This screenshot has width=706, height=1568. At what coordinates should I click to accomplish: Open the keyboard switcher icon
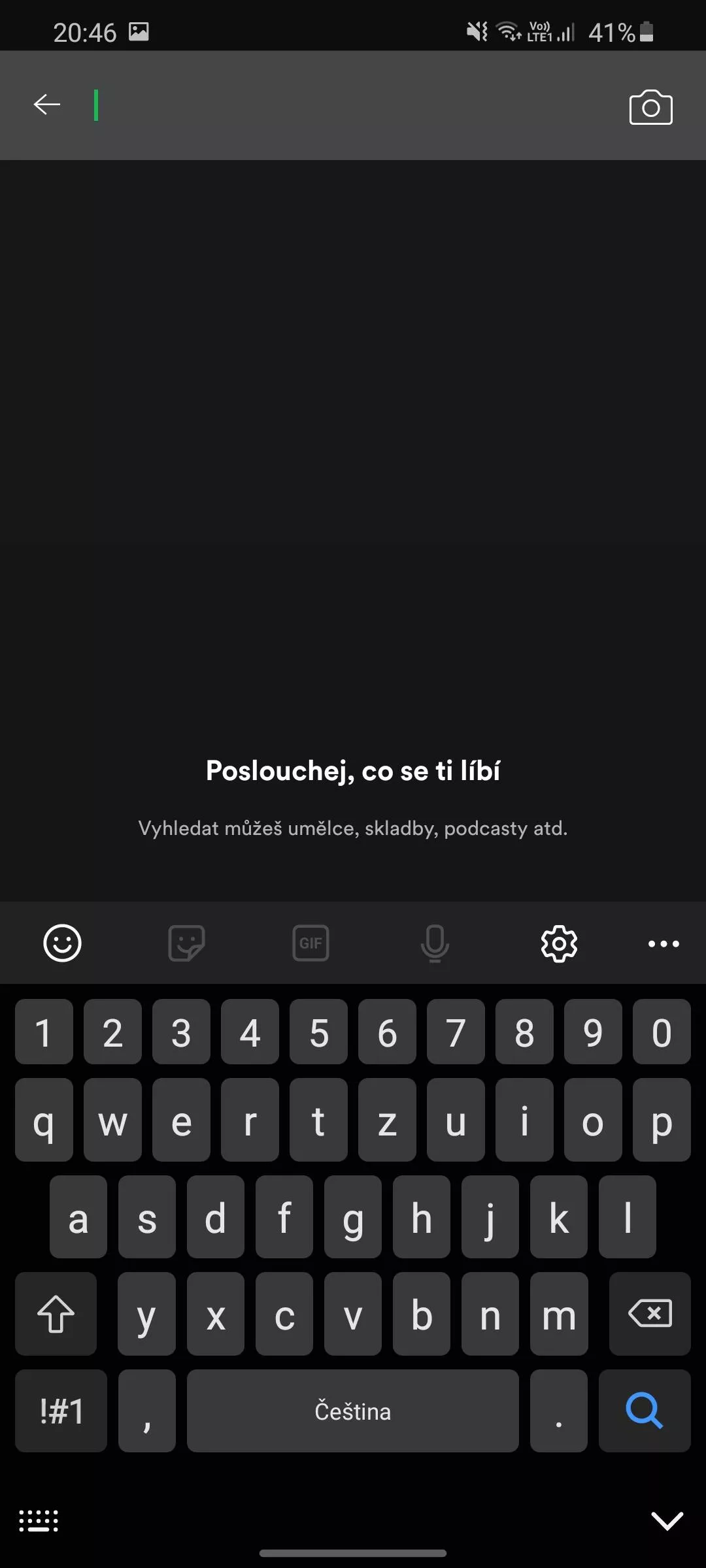(x=39, y=1520)
